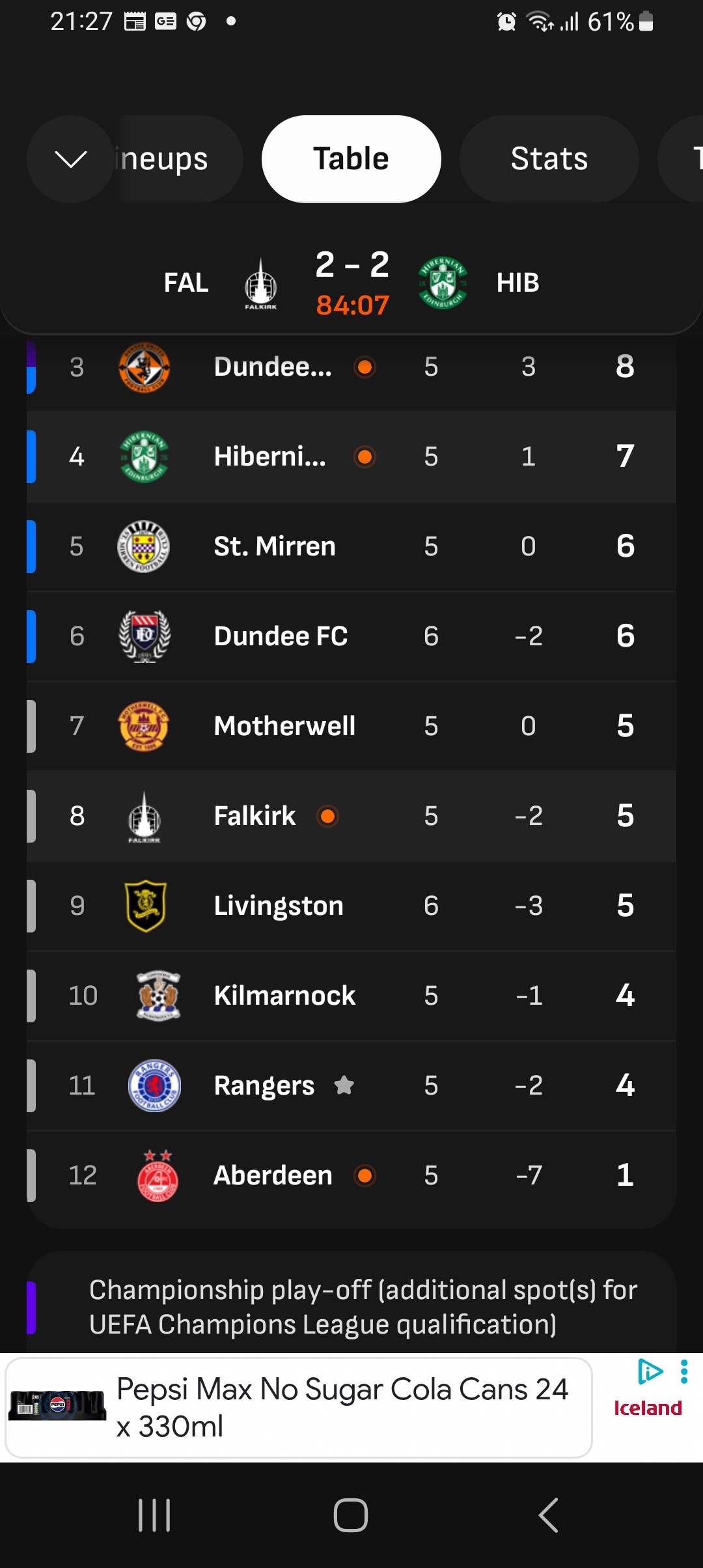The width and height of the screenshot is (703, 1568).
Task: Open the Hibernian team row
Action: point(351,456)
